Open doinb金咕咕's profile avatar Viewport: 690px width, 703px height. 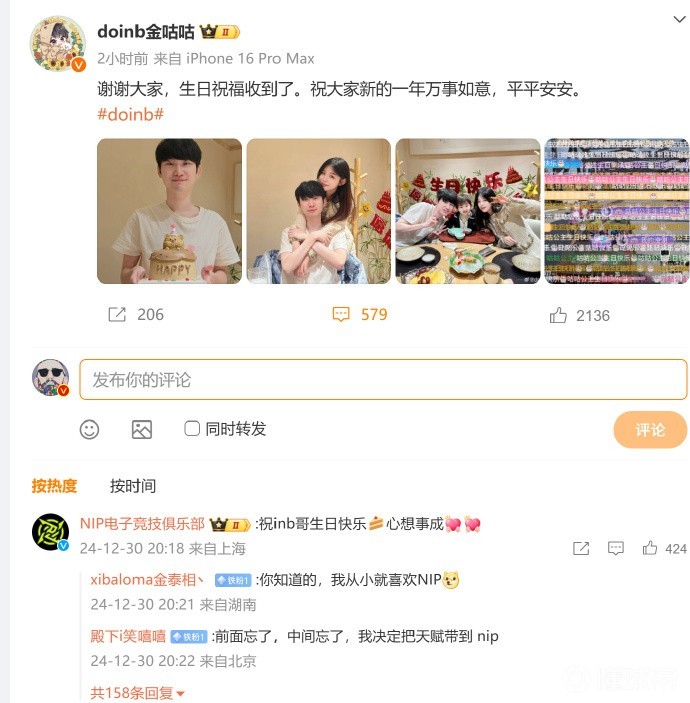[x=57, y=43]
